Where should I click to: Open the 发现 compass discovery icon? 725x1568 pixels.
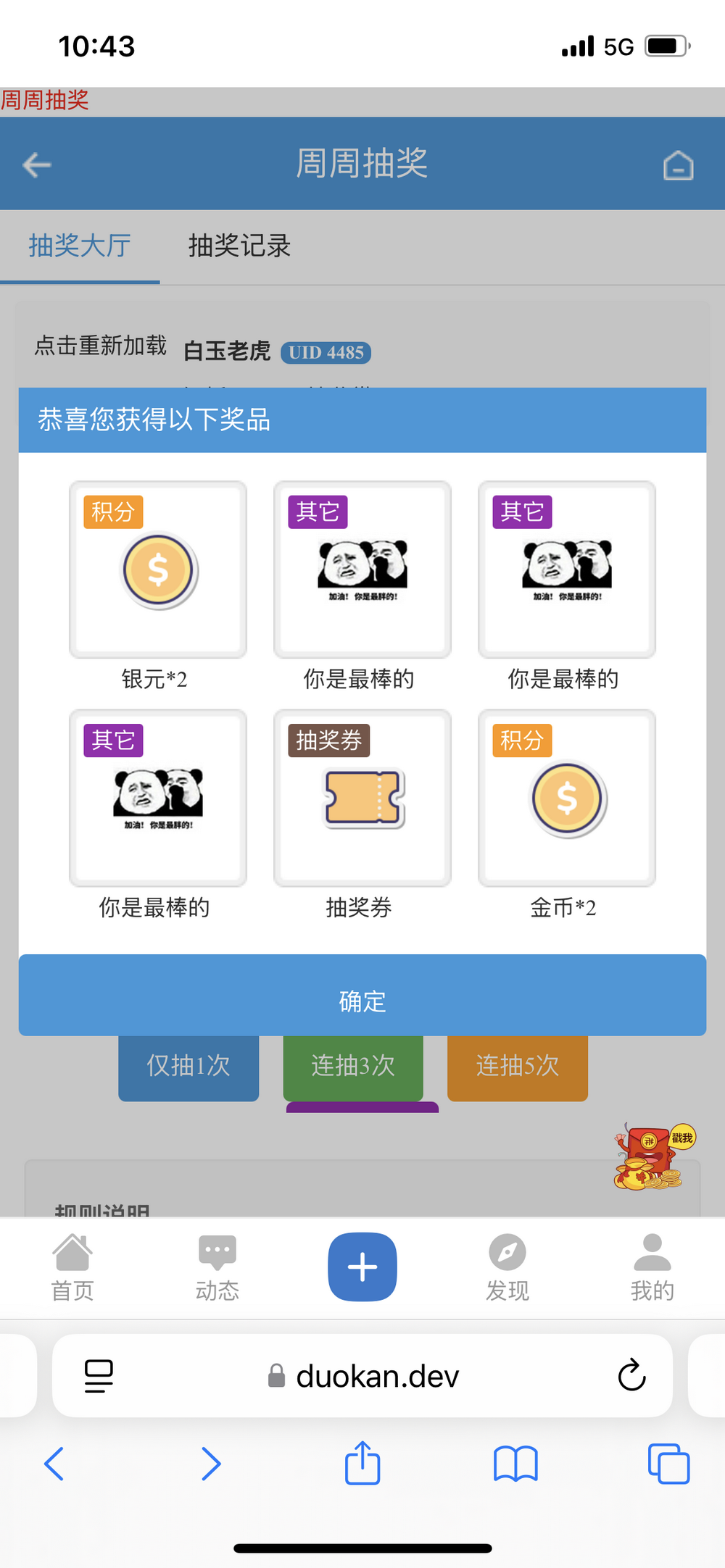[x=507, y=1264]
